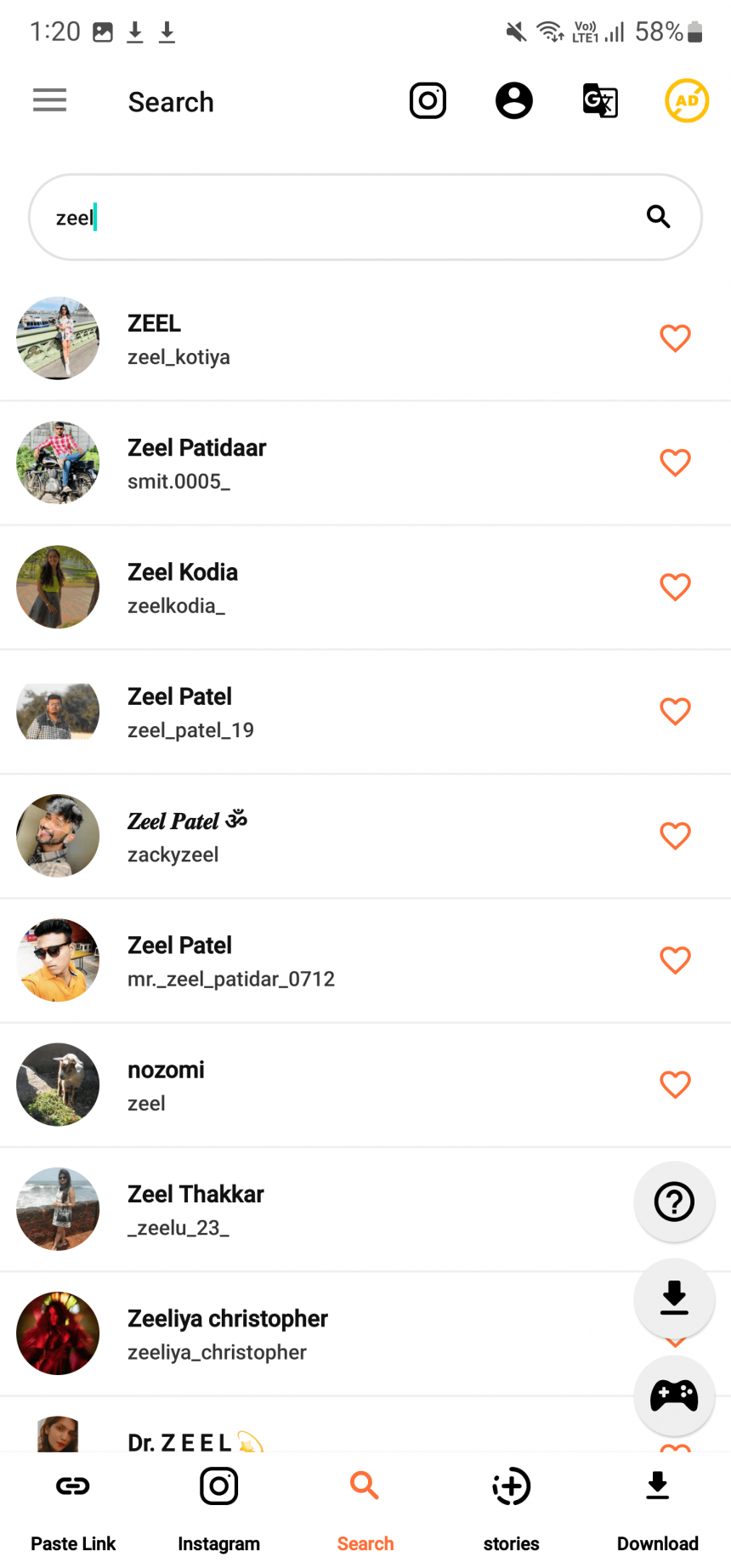Open the zeel_kotiya search result
Viewport: 731px width, 1568px height.
(365, 338)
